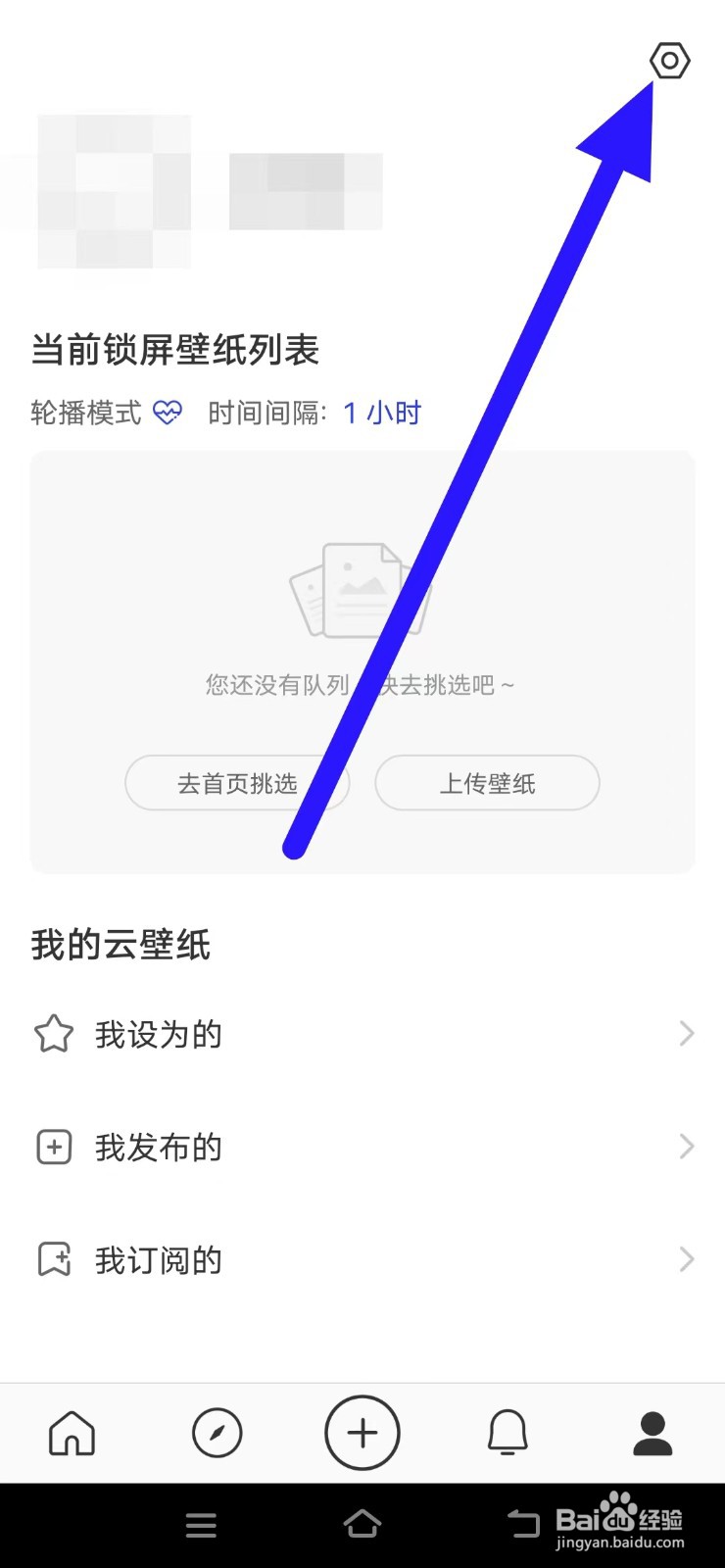This screenshot has width=725, height=1568.
Task: Select the Home icon in bottom navigation
Action: [x=72, y=1434]
